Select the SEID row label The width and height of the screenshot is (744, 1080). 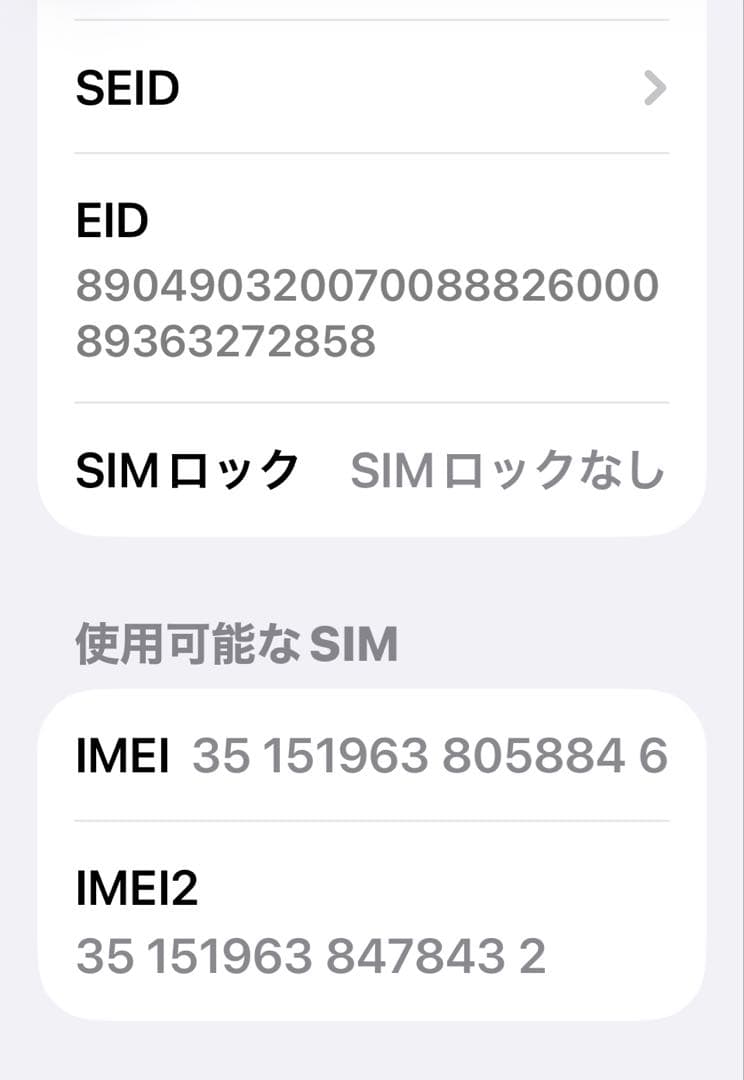coord(125,88)
